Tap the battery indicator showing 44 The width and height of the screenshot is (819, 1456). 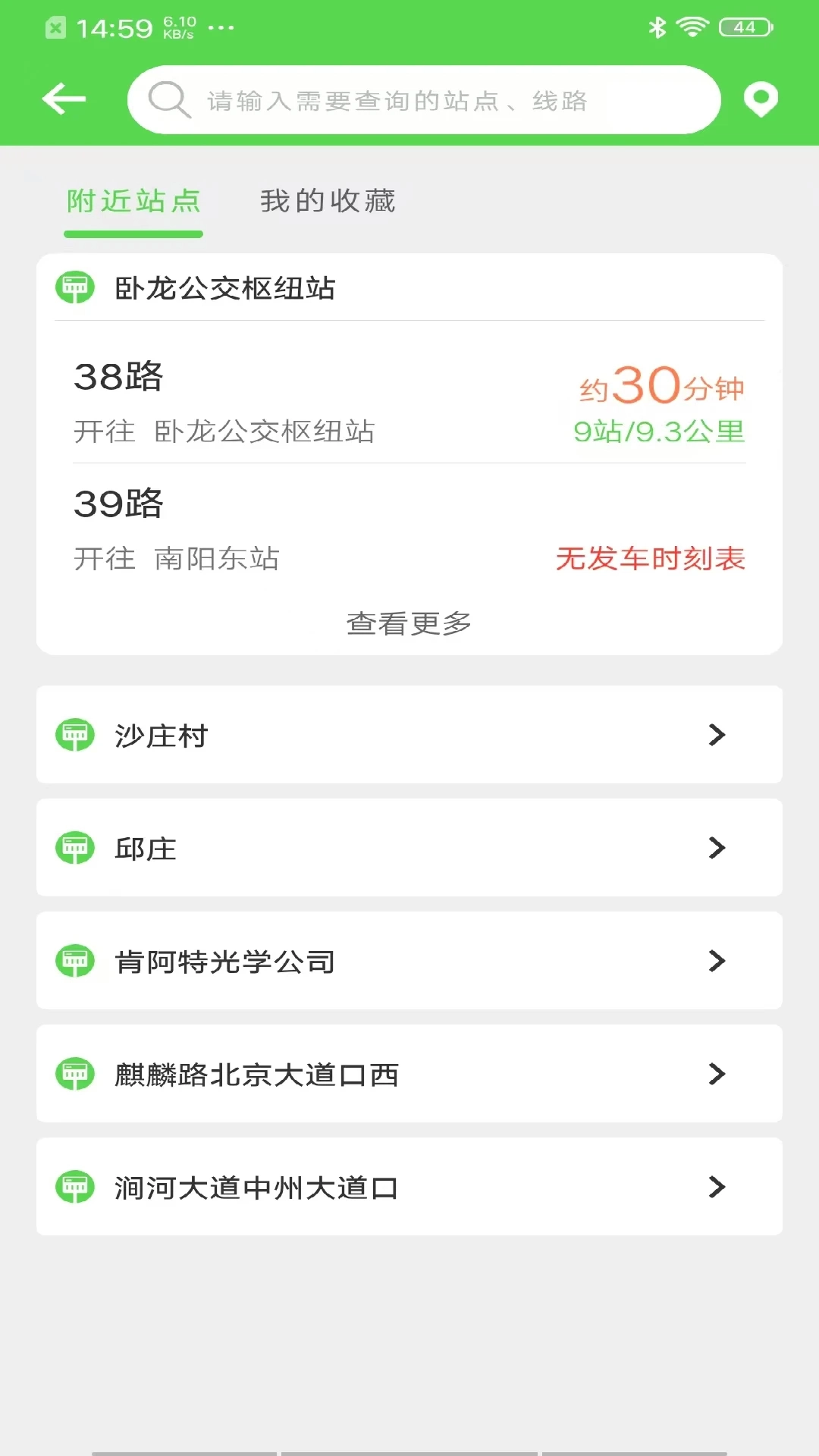744,25
